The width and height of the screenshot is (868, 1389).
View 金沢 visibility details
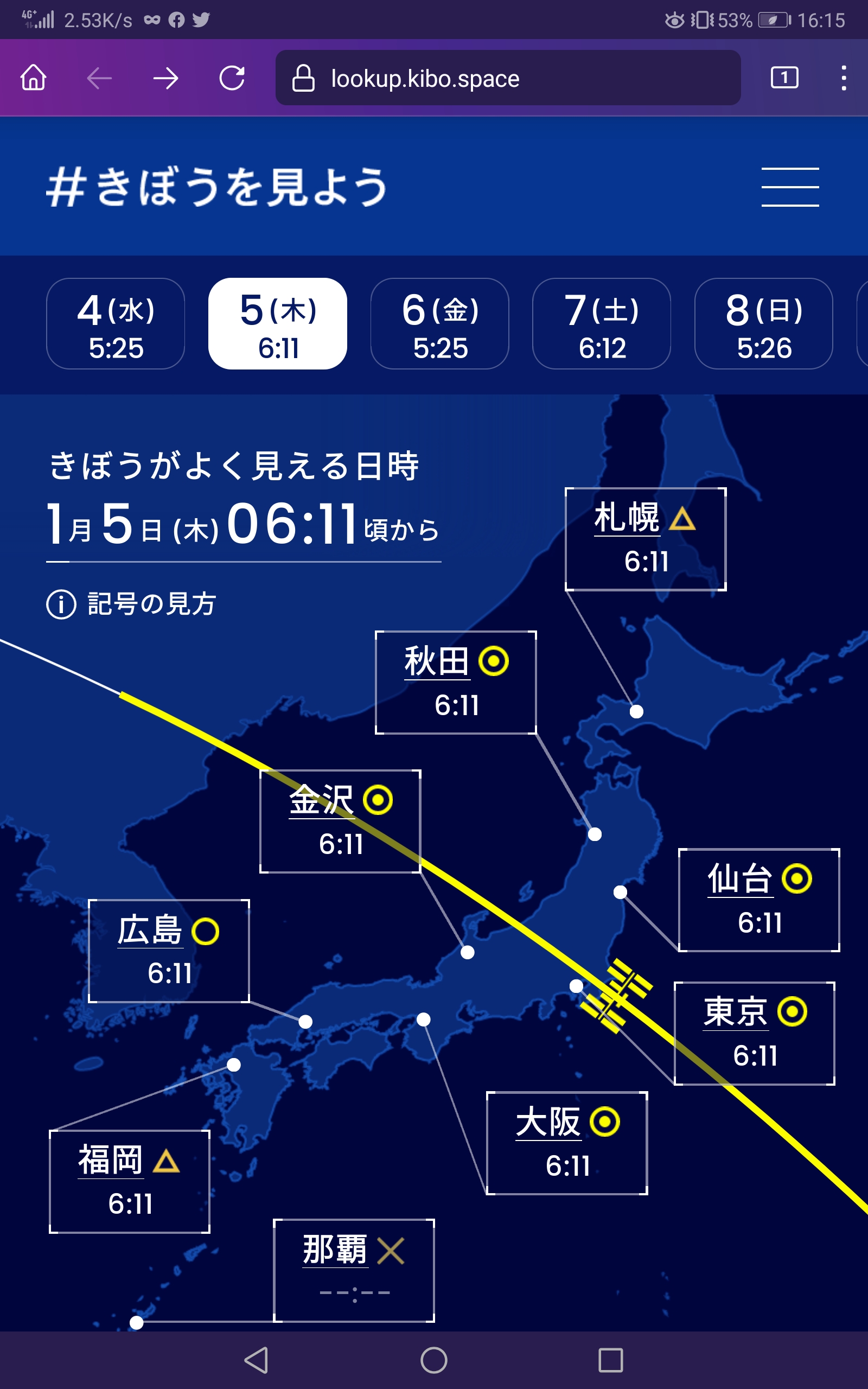click(x=341, y=821)
